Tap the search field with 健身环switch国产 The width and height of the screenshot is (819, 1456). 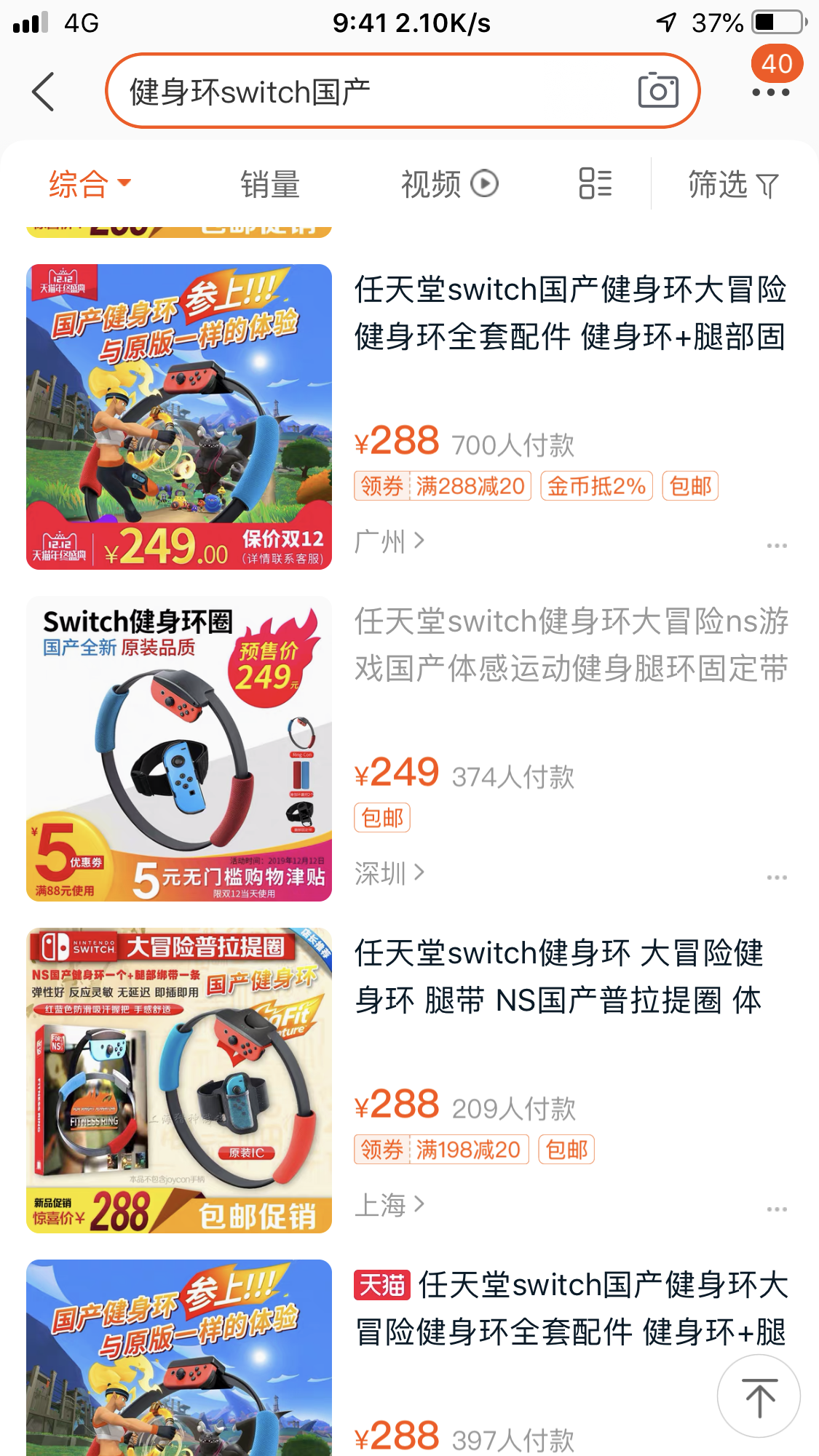(364, 92)
